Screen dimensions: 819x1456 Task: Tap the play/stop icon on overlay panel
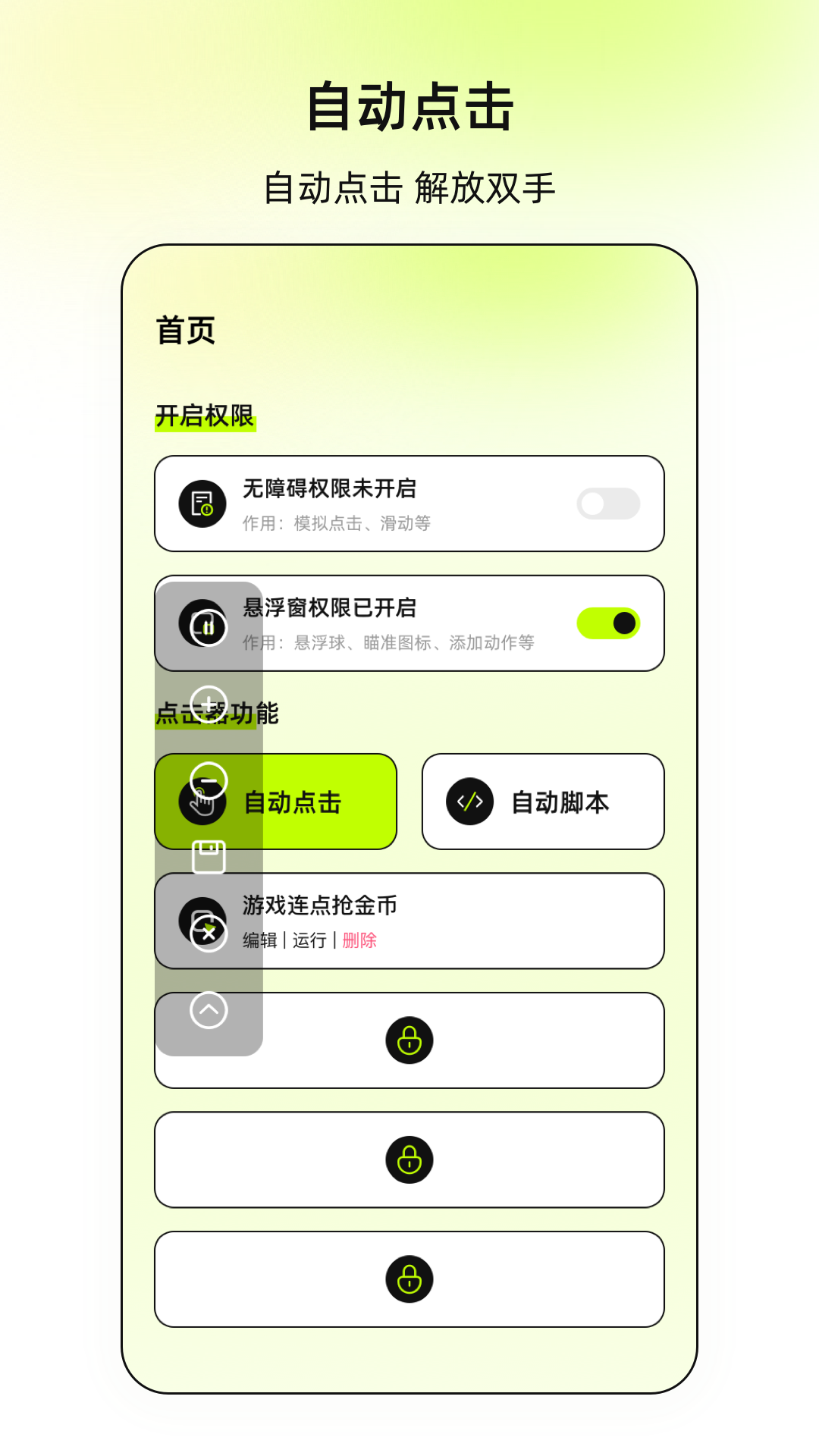209,628
